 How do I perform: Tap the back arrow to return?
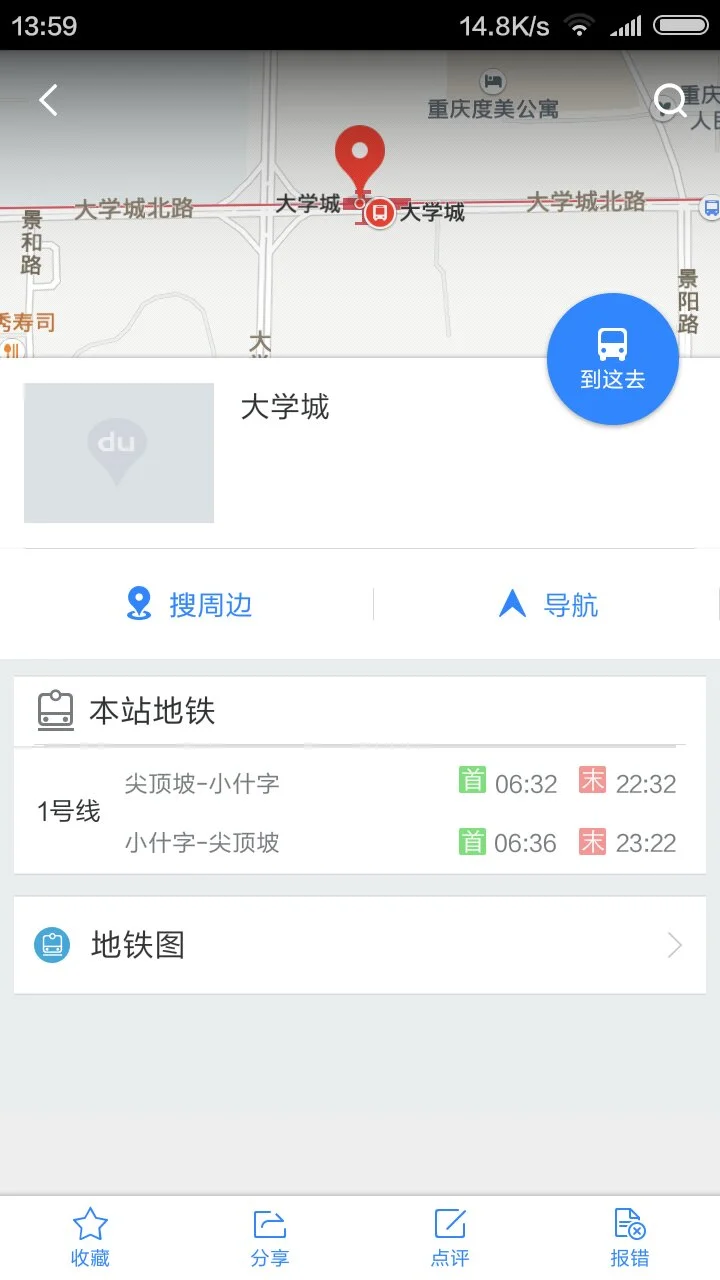47,100
